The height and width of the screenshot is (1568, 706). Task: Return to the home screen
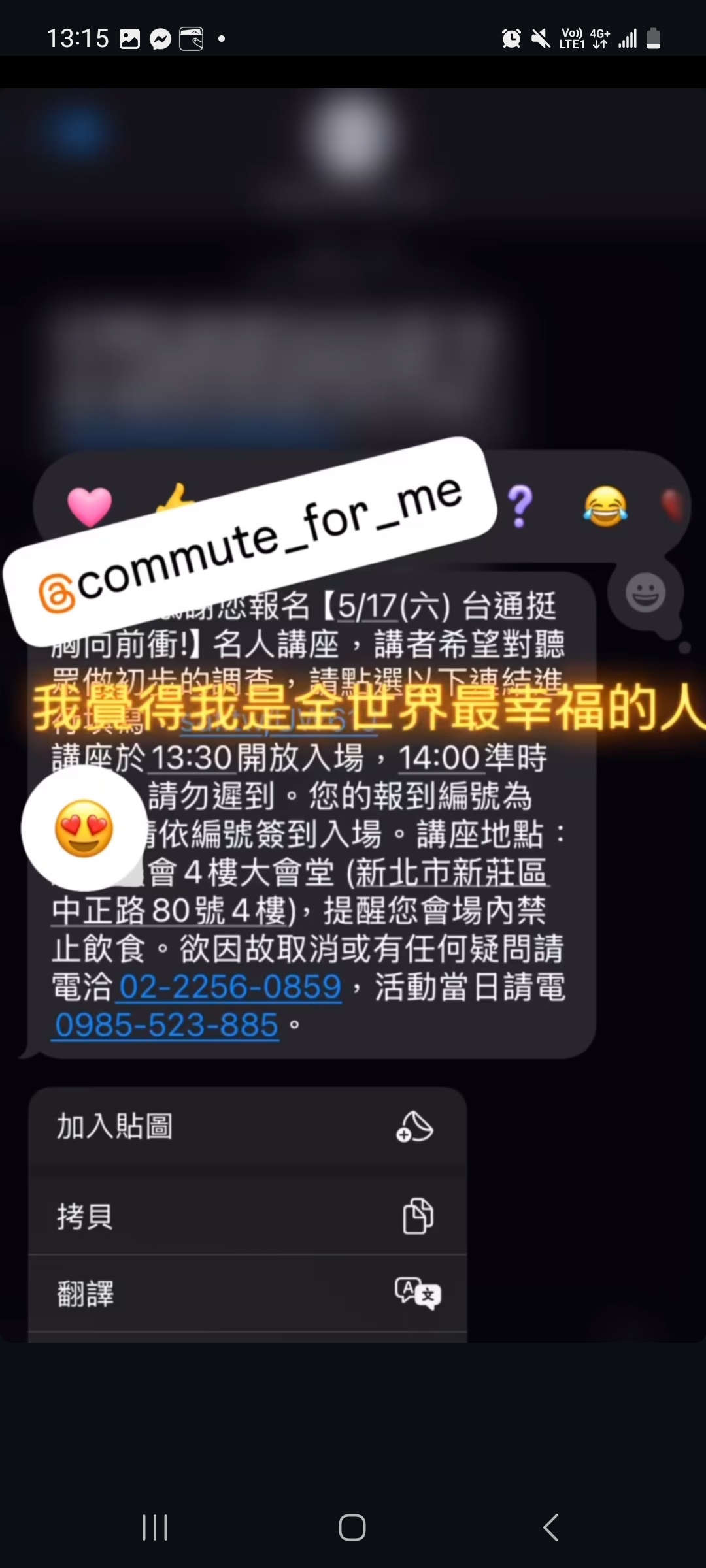click(352, 1527)
